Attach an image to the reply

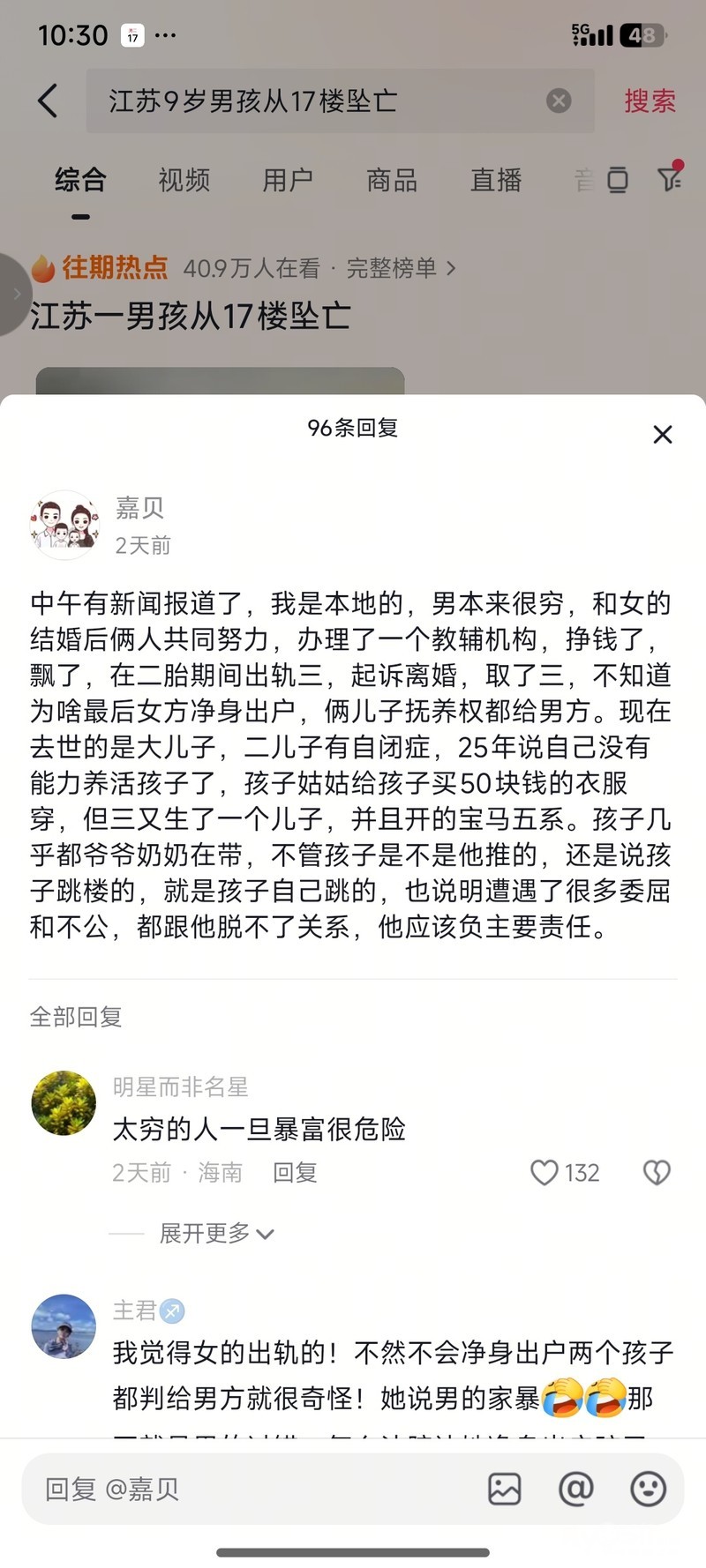pos(505,1490)
